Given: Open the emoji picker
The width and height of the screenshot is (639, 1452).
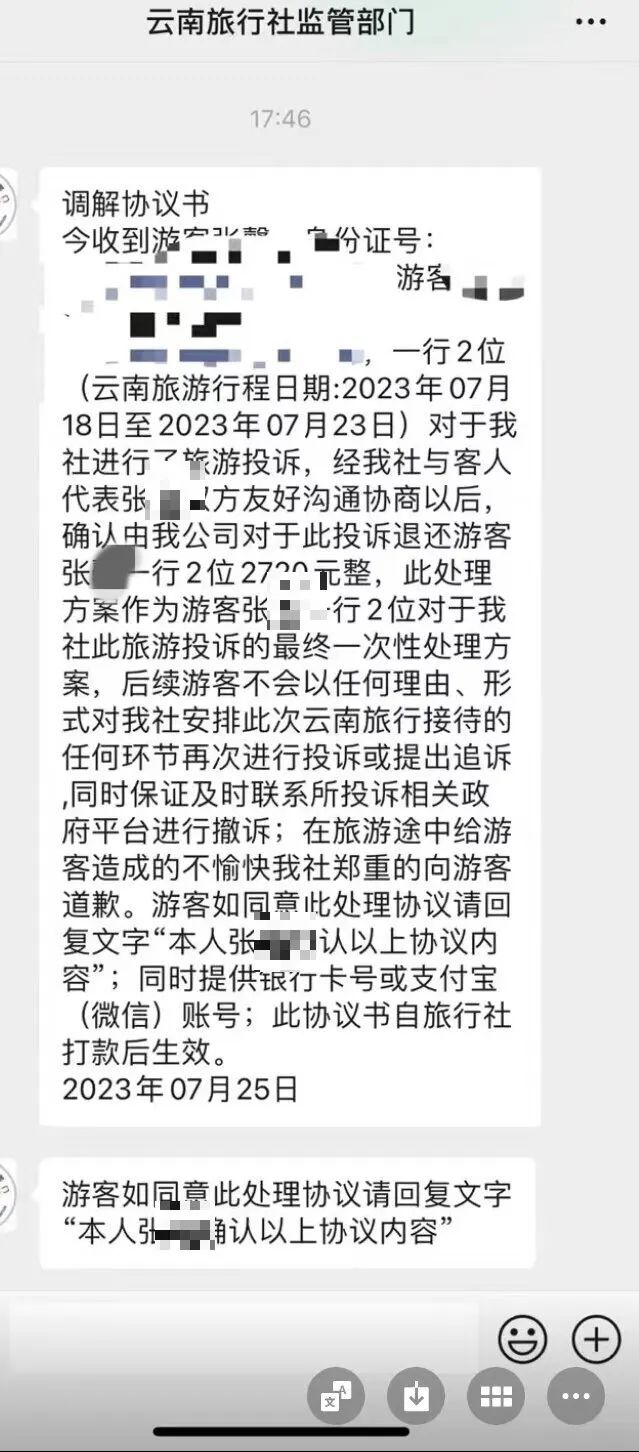Looking at the screenshot, I should pyautogui.click(x=522, y=1339).
